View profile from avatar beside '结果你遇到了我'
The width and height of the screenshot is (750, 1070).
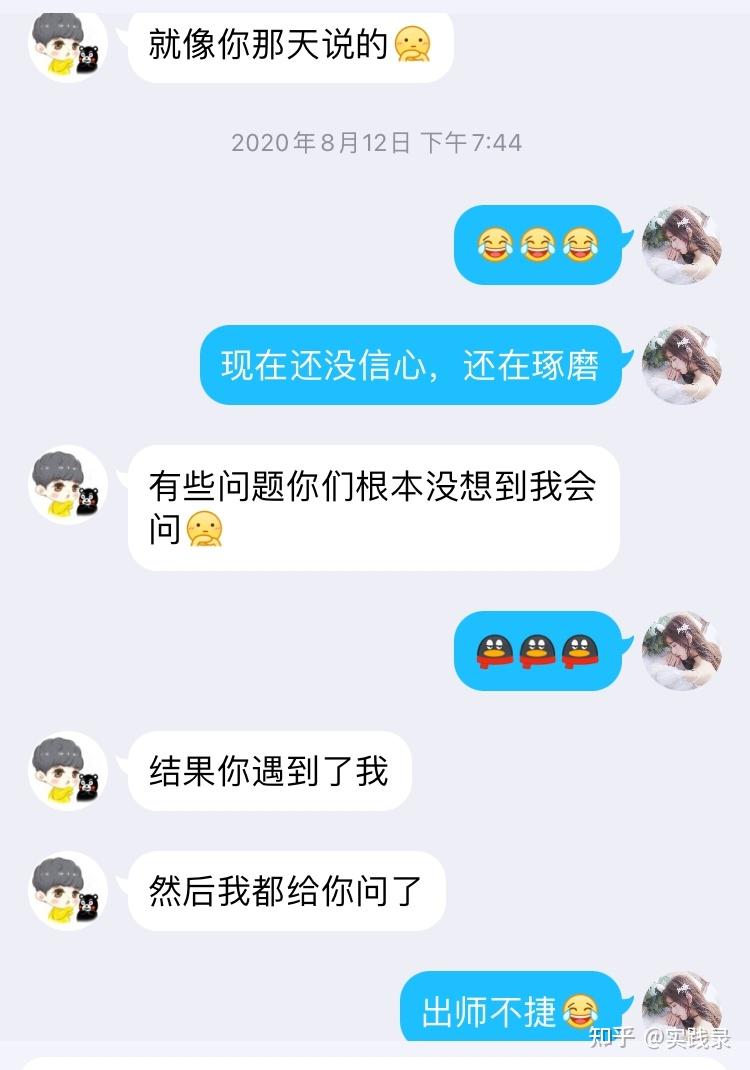pos(68,771)
